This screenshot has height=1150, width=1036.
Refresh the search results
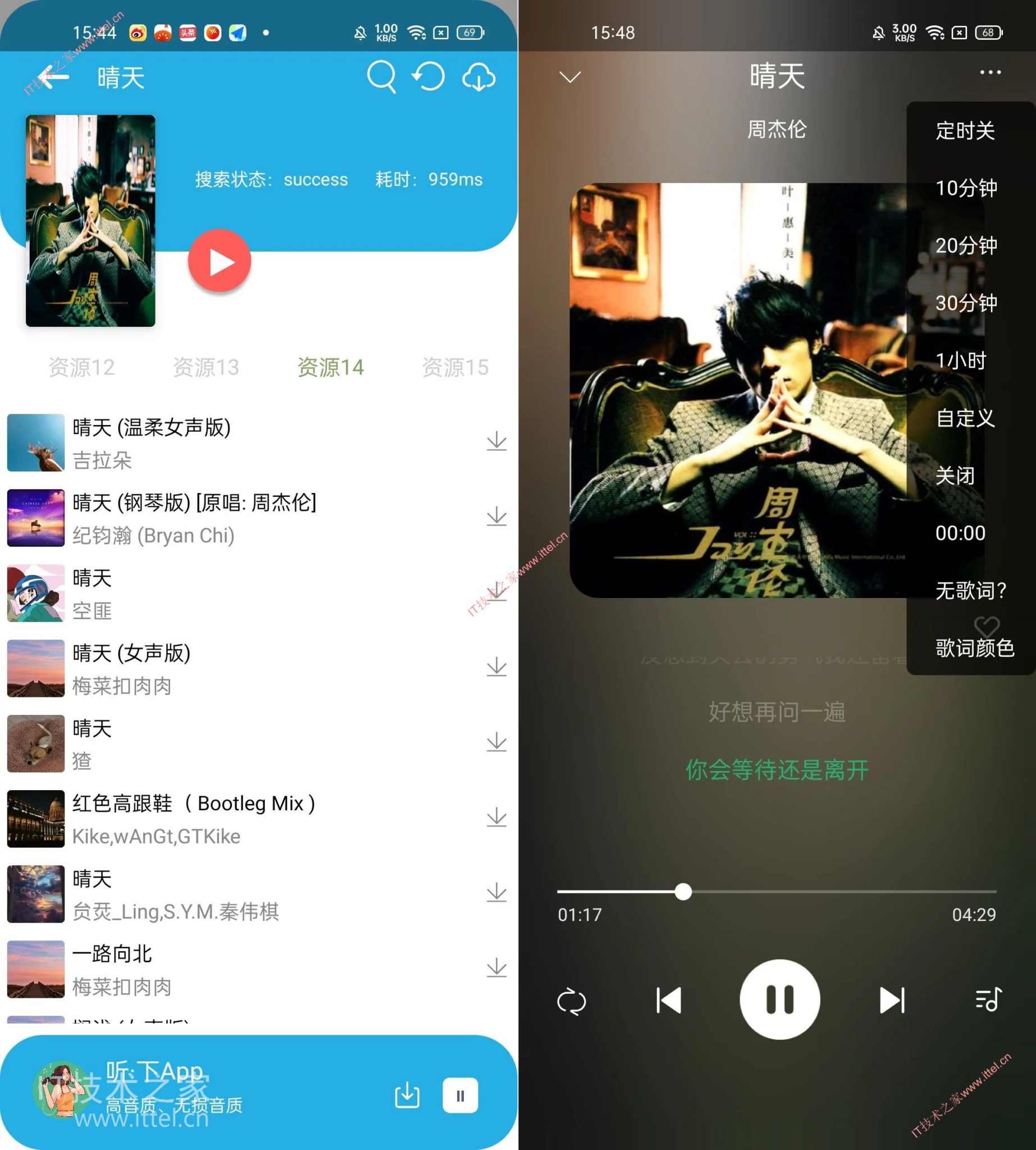[x=428, y=76]
